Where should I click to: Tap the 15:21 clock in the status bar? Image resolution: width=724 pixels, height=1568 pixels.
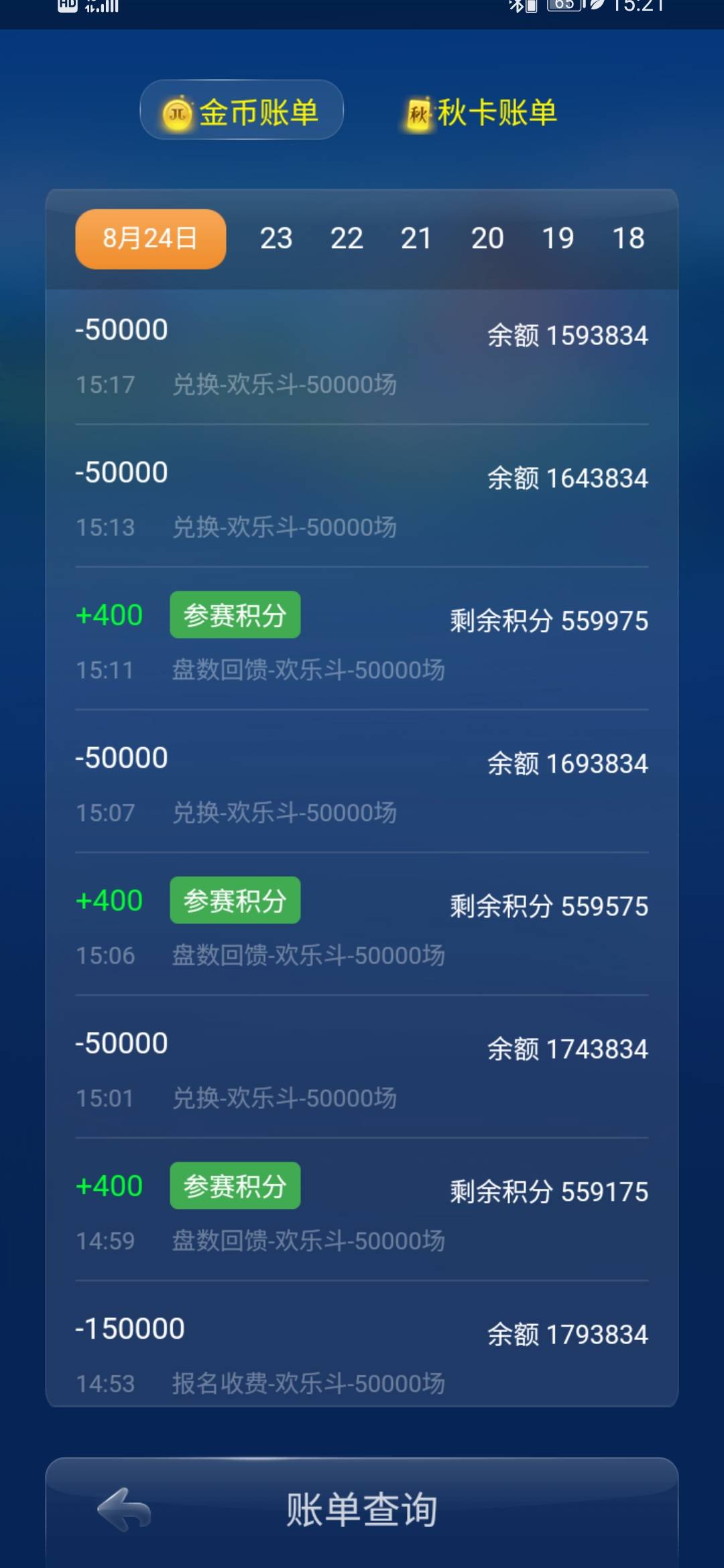pyautogui.click(x=638, y=7)
